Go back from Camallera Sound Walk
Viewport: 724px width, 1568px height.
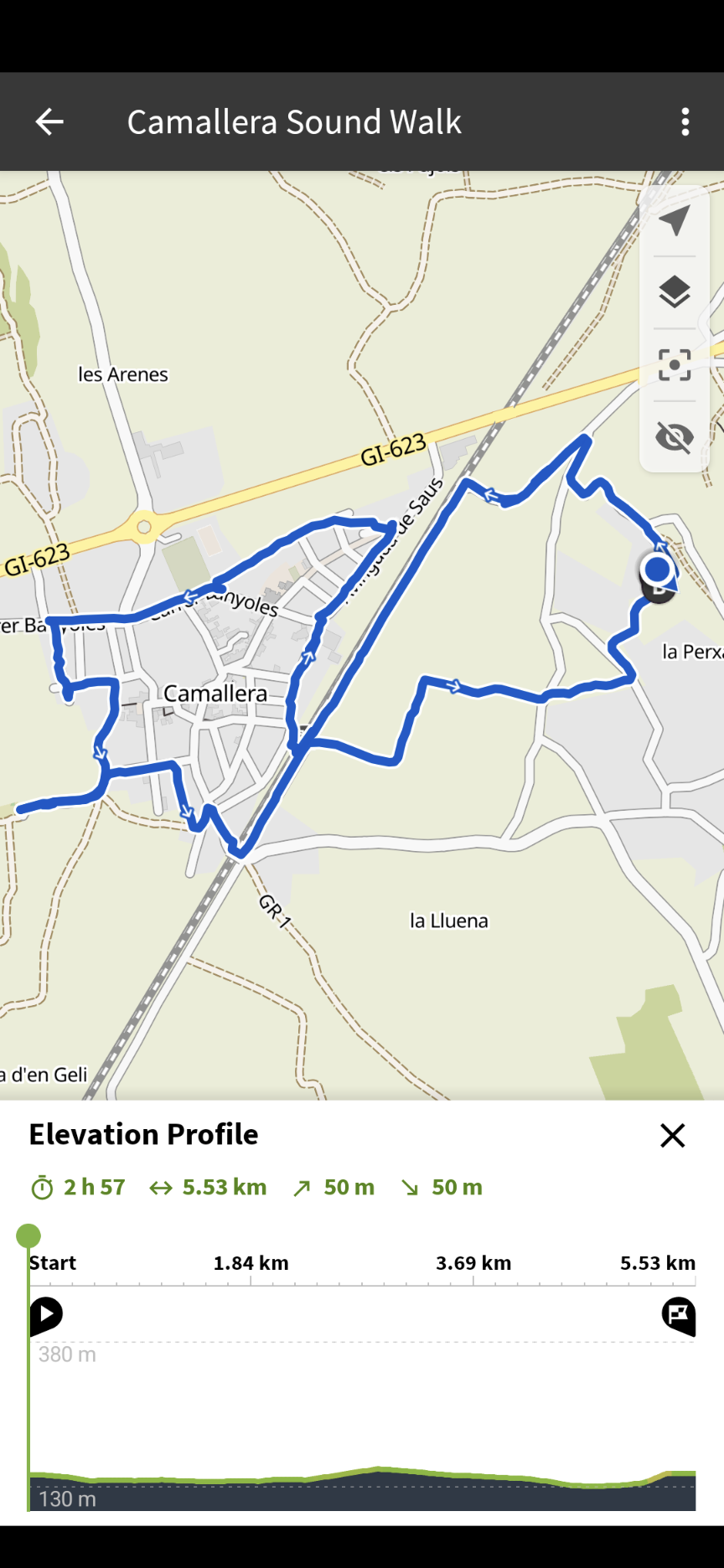(49, 122)
